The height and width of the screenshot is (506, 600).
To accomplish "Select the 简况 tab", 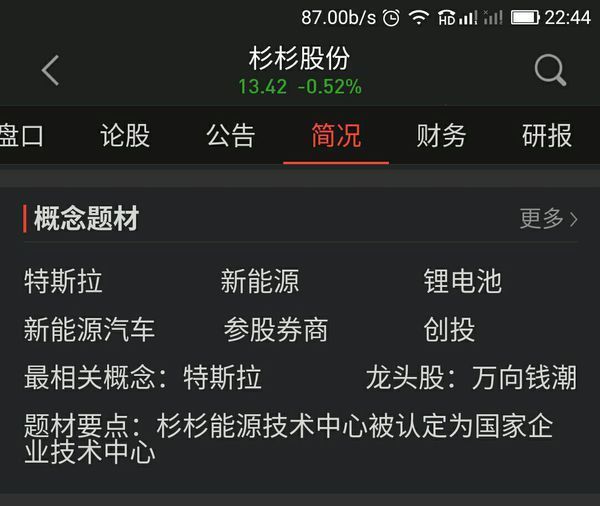I will click(336, 136).
